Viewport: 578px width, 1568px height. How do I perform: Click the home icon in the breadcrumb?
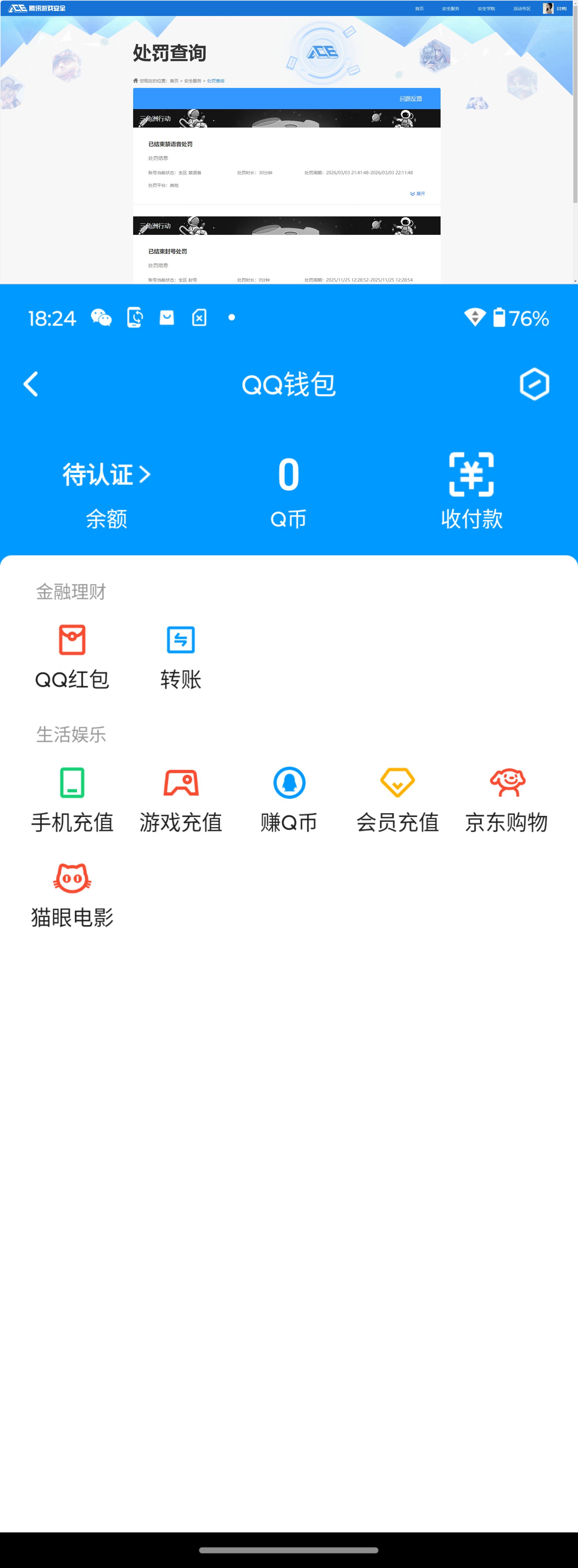[x=135, y=80]
